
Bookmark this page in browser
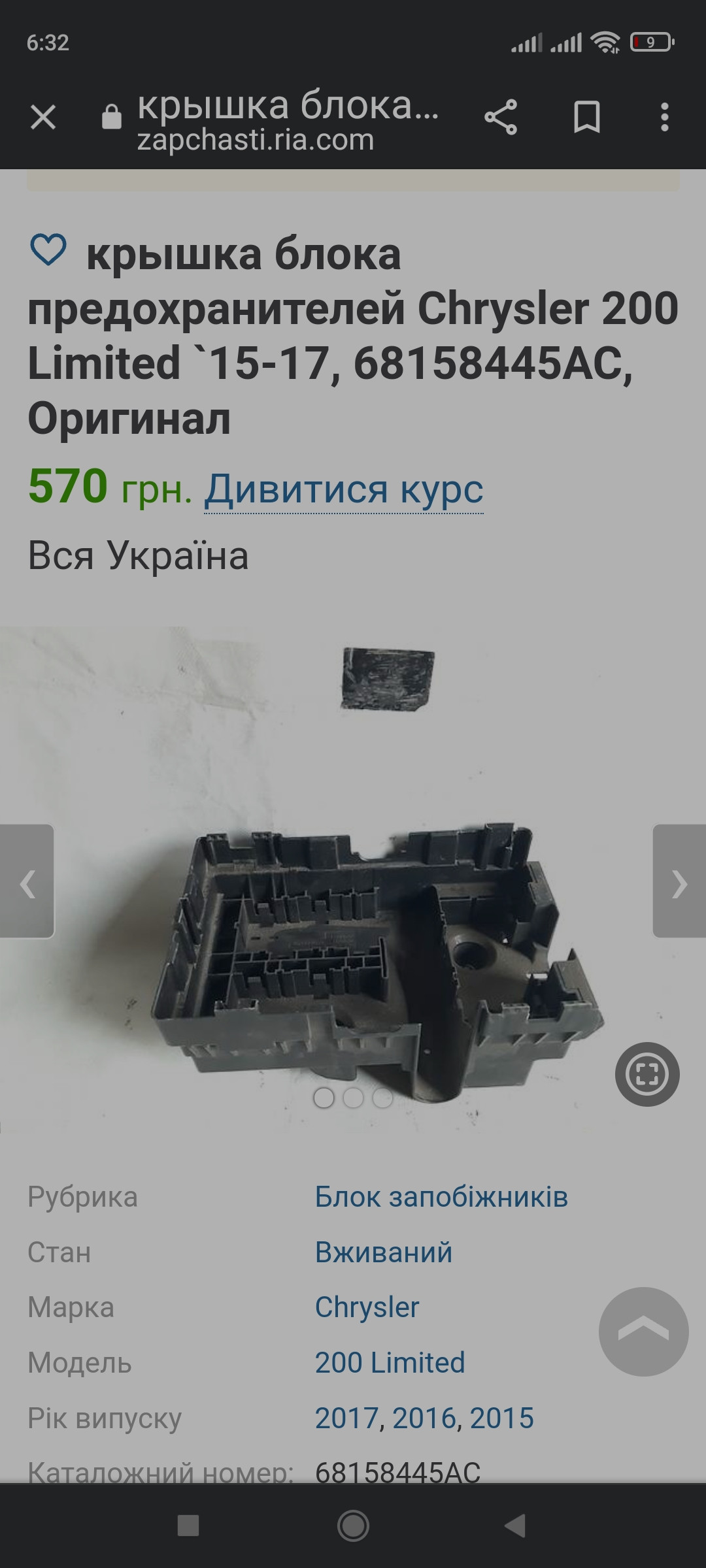(586, 118)
